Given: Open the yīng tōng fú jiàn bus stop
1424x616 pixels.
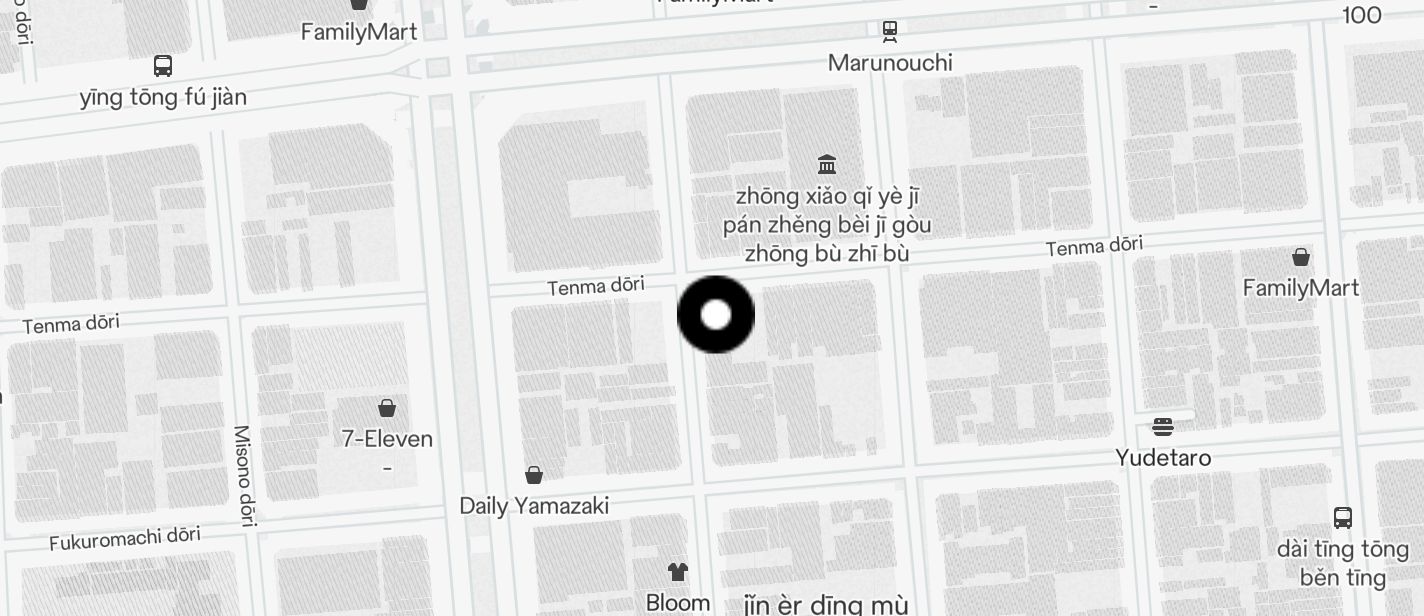Looking at the screenshot, I should click(x=163, y=66).
